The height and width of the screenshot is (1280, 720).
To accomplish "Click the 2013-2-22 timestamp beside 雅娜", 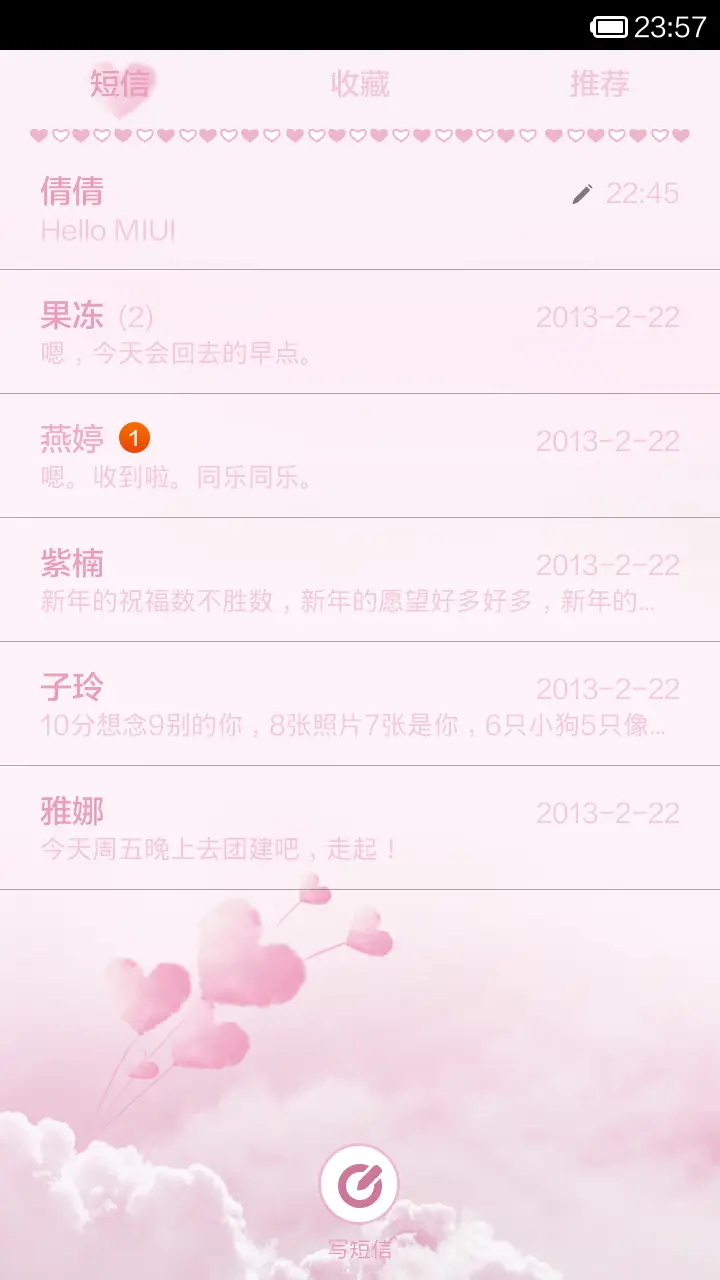I will click(608, 812).
